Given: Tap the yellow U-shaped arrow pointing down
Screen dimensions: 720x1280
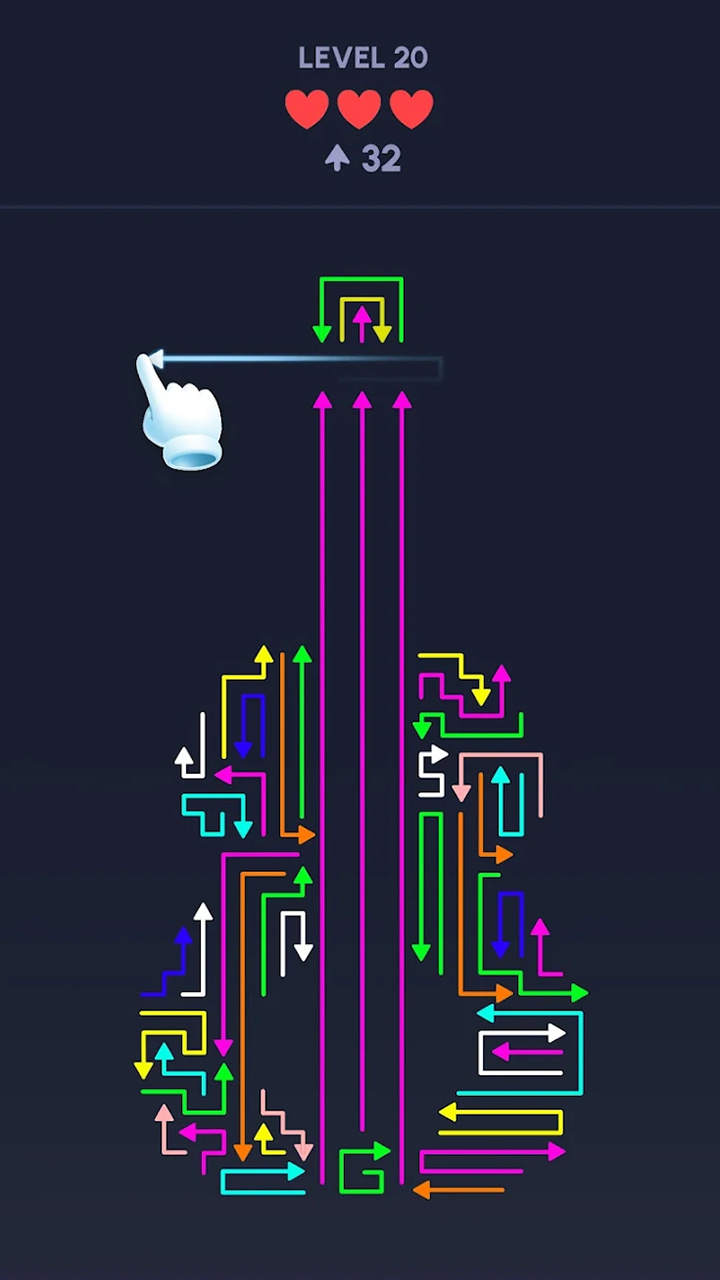Looking at the screenshot, I should [x=362, y=299].
